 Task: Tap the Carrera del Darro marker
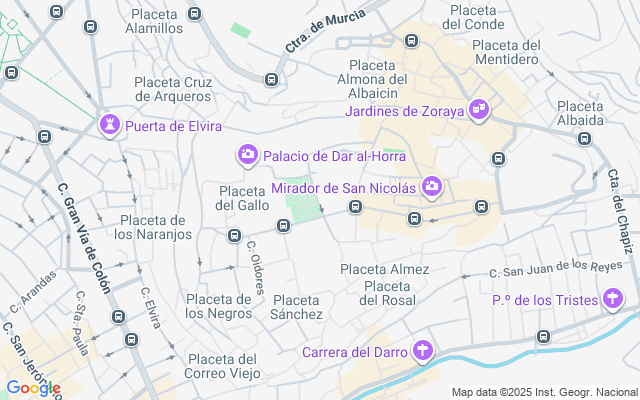pyautogui.click(x=425, y=351)
